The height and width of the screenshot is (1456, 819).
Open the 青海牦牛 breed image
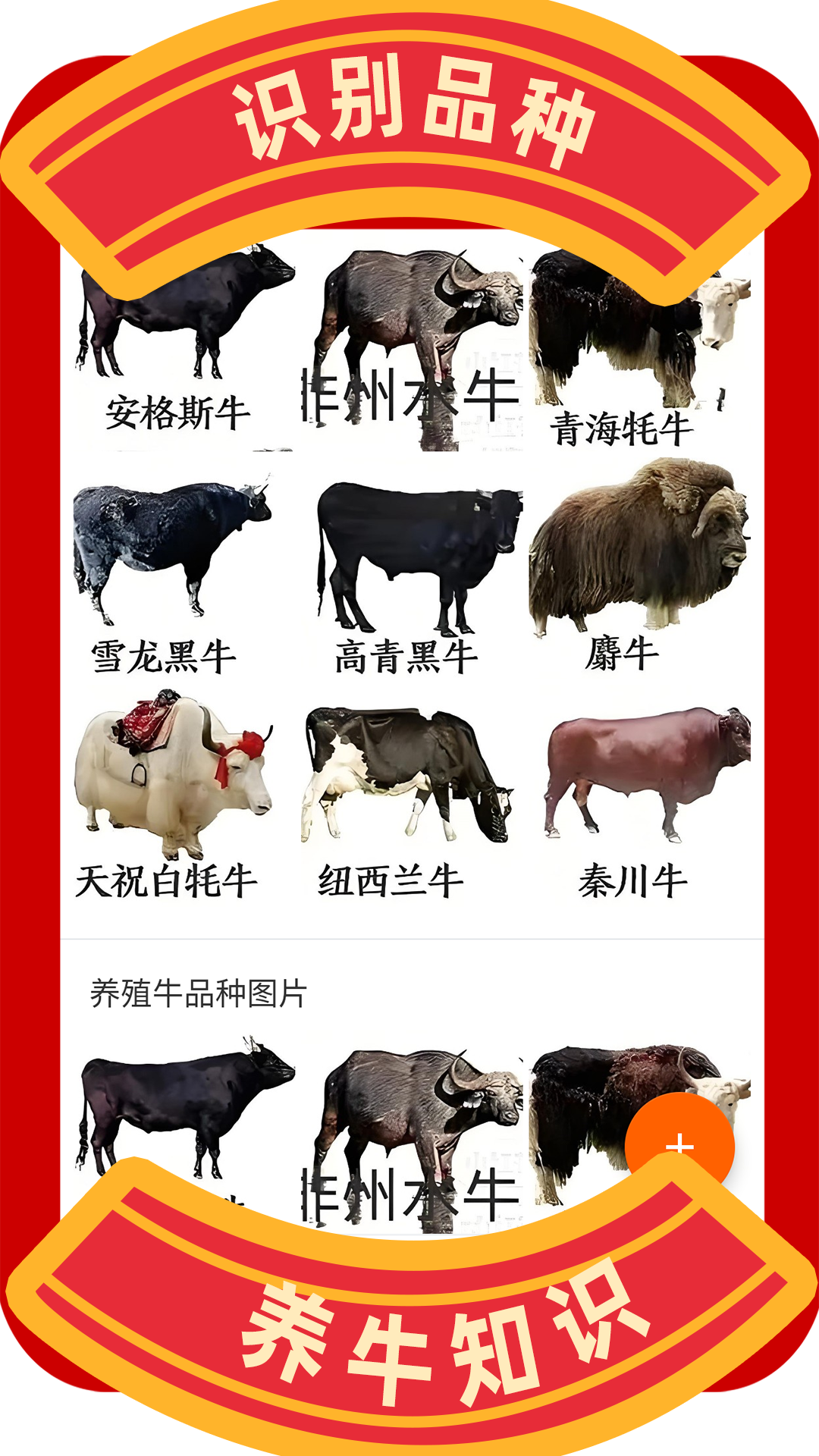(x=629, y=326)
